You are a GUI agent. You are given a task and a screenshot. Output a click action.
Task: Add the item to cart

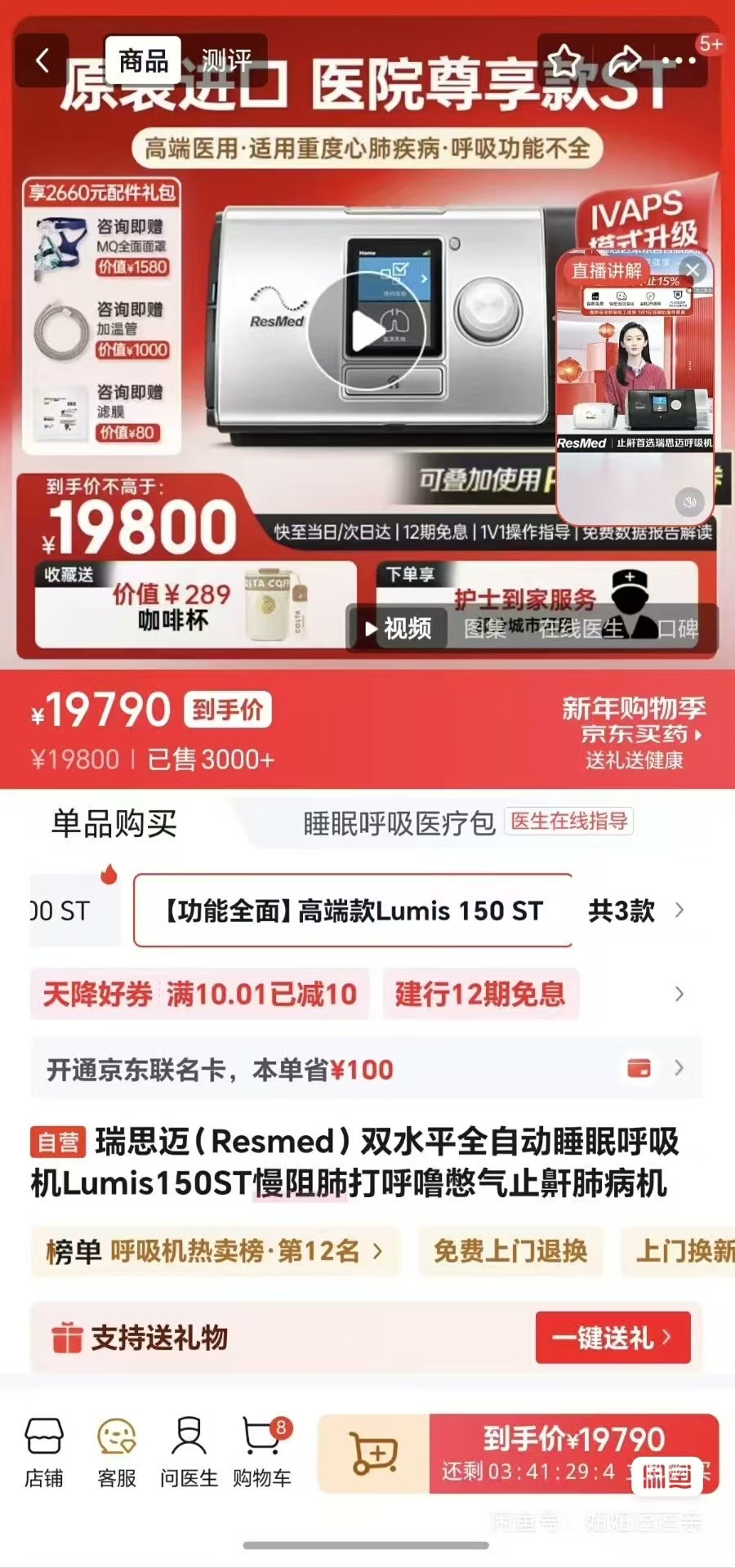(374, 1454)
